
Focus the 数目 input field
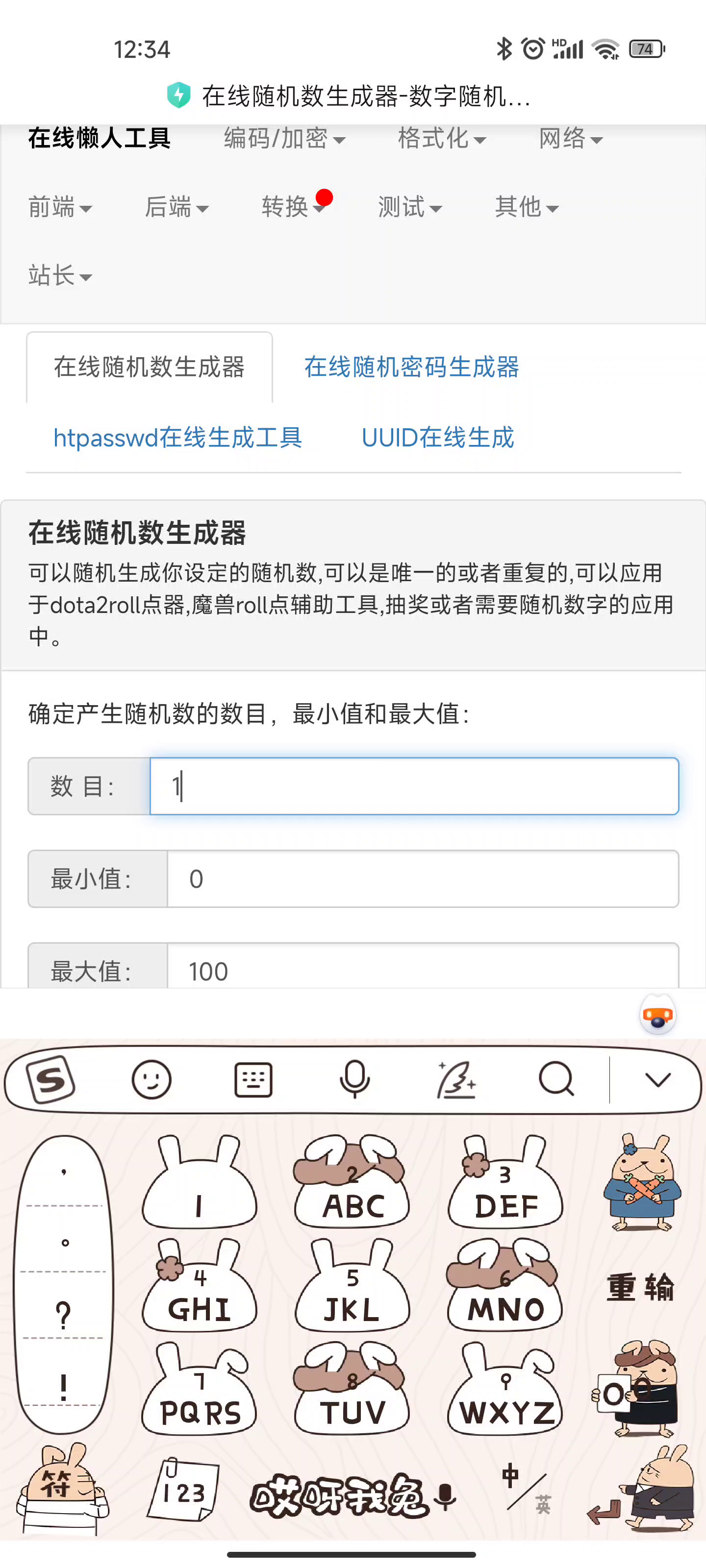click(414, 786)
